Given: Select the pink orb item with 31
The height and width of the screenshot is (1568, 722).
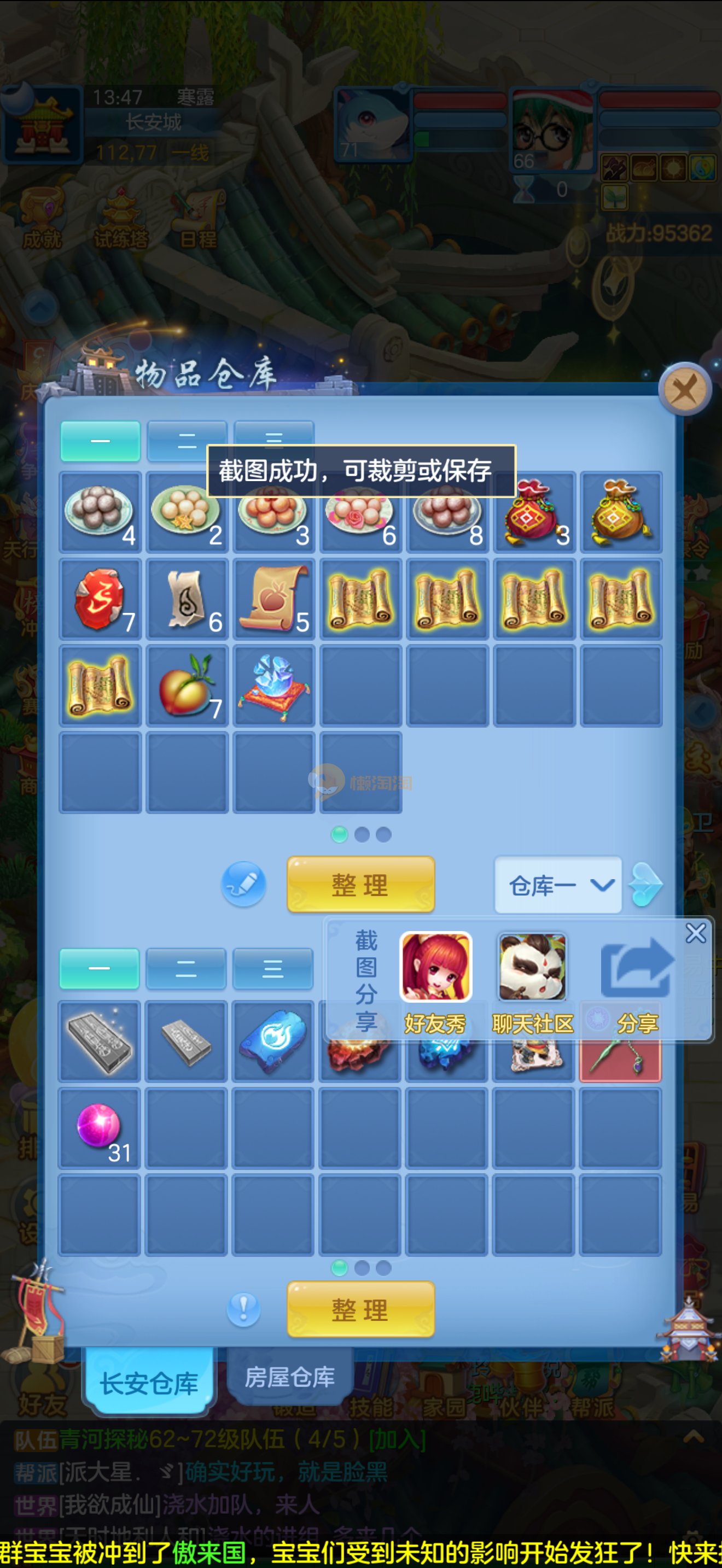Looking at the screenshot, I should tap(100, 1128).
